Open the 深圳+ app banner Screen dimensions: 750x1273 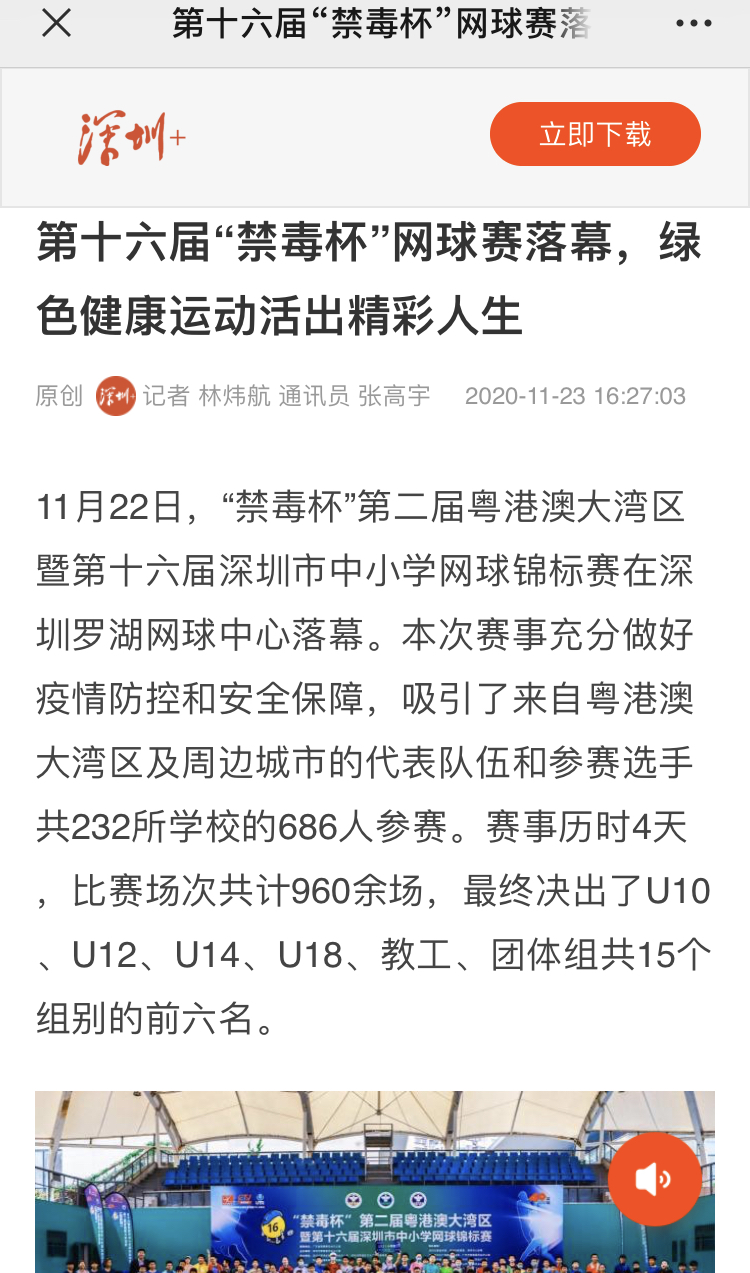(x=374, y=137)
